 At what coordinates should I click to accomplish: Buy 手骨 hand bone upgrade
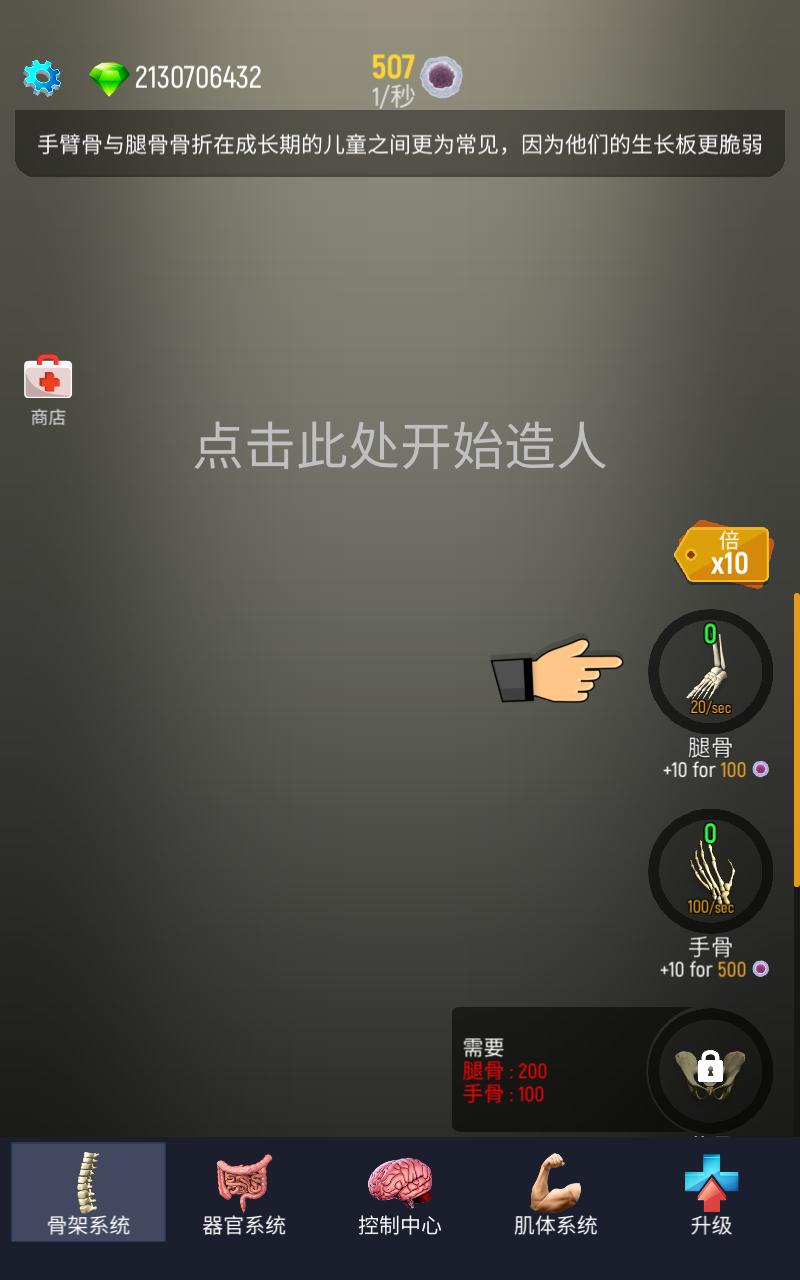tap(710, 872)
